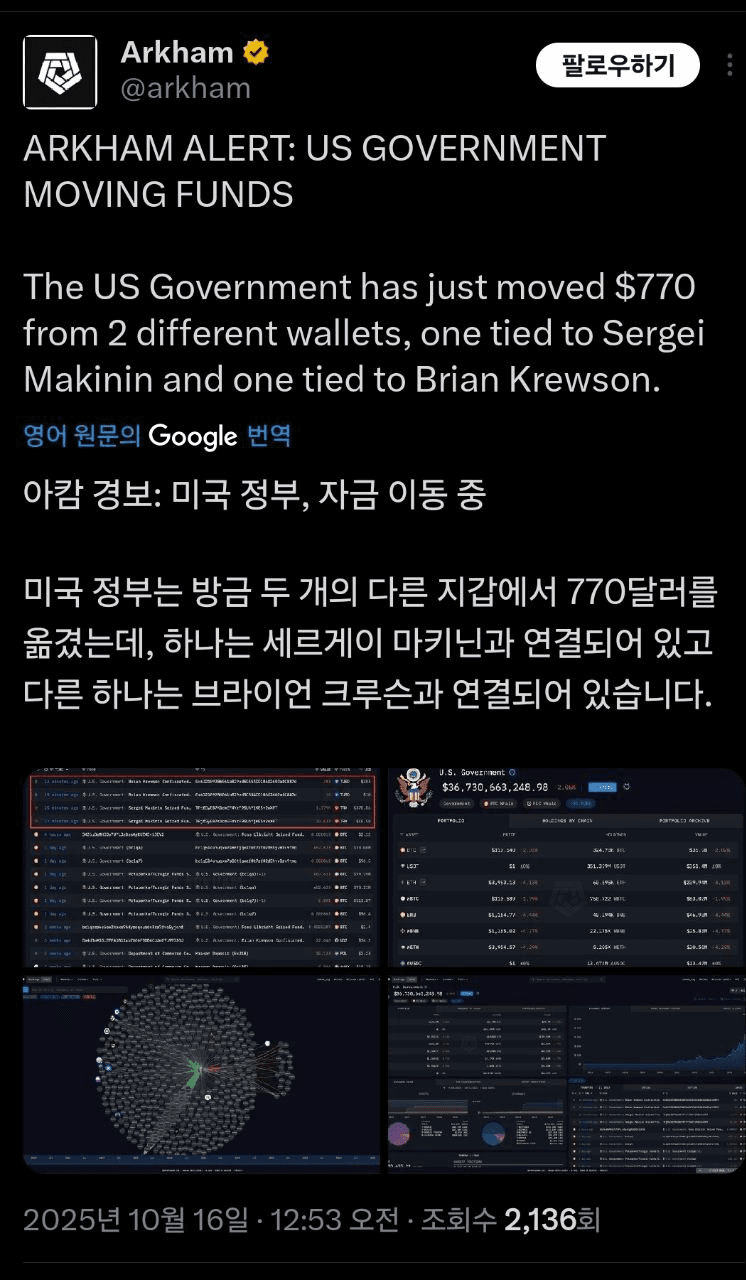Tap the Google 번역 translation link
746x1280 pixels.
[158, 435]
